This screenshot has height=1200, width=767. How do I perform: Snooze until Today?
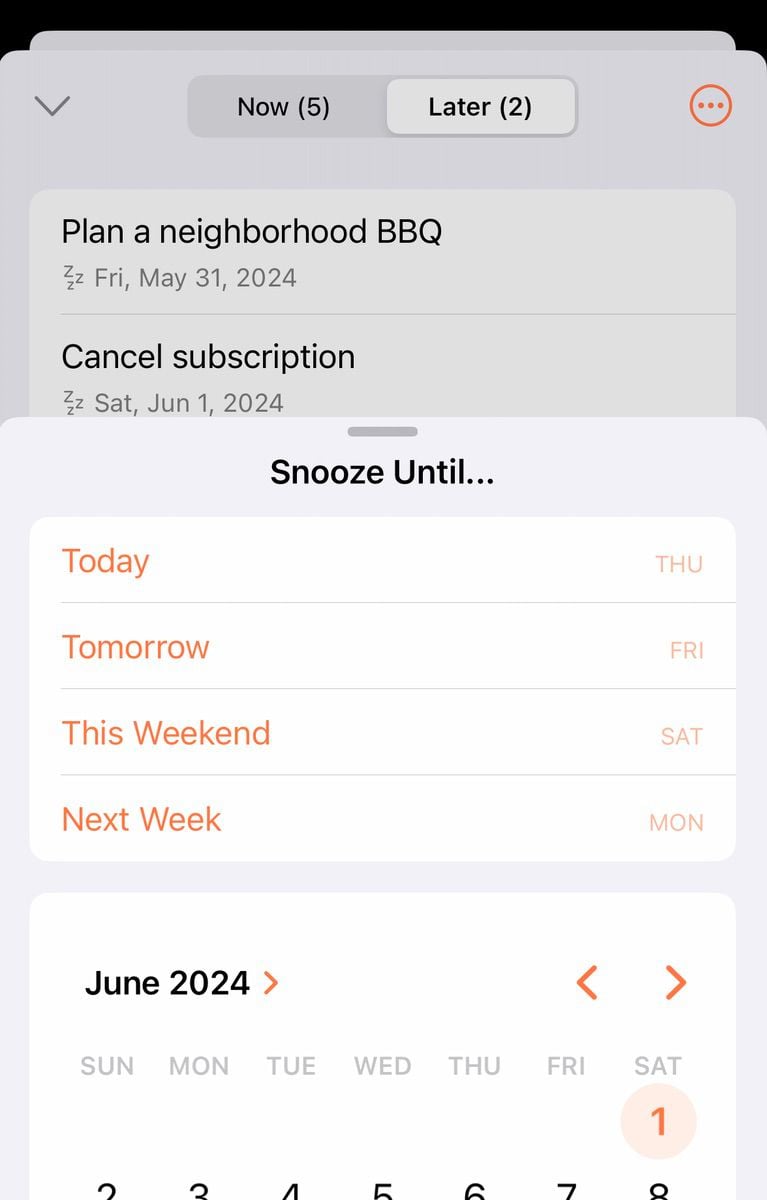(105, 561)
